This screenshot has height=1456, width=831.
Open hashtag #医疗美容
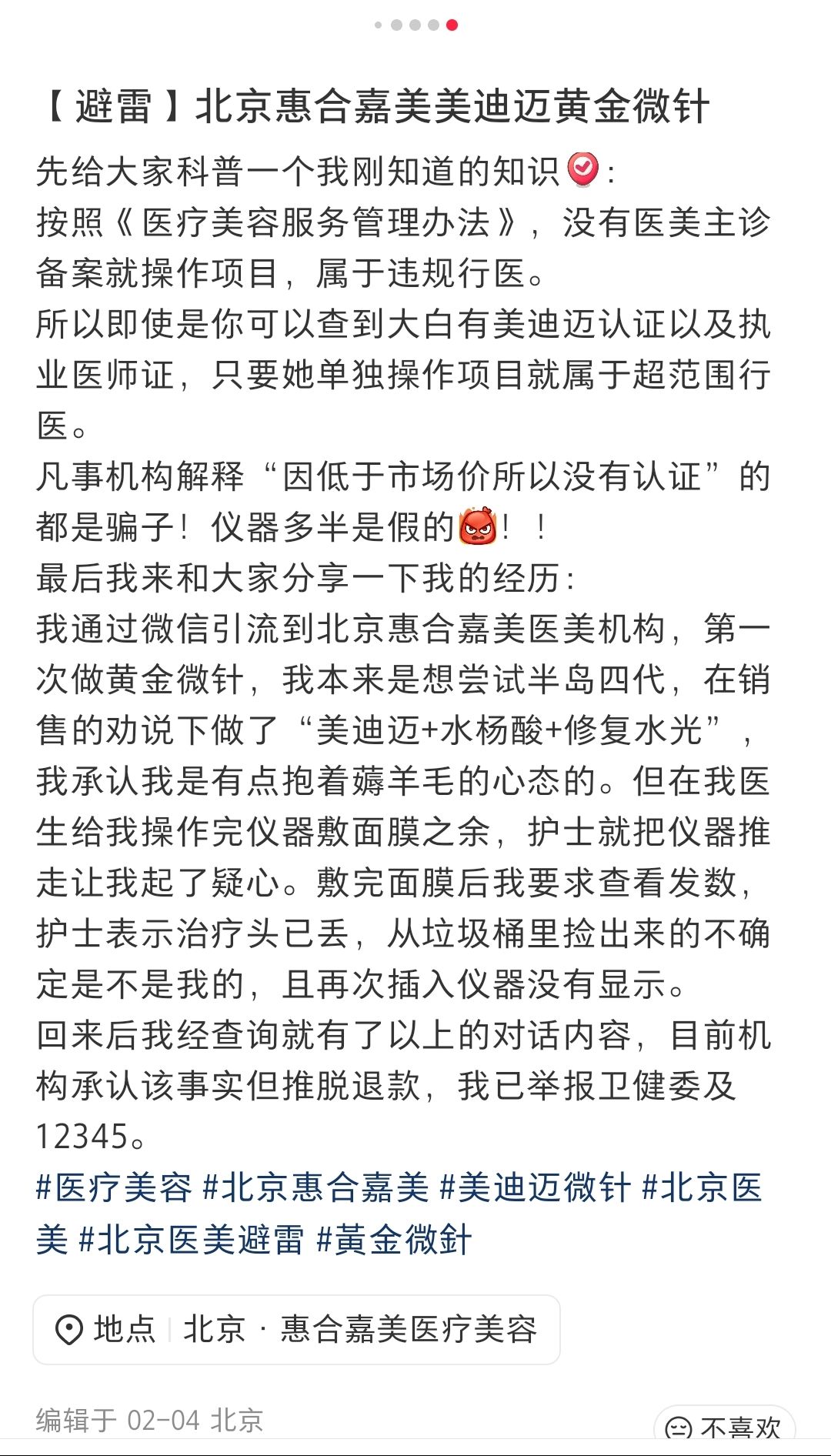pyautogui.click(x=114, y=1187)
